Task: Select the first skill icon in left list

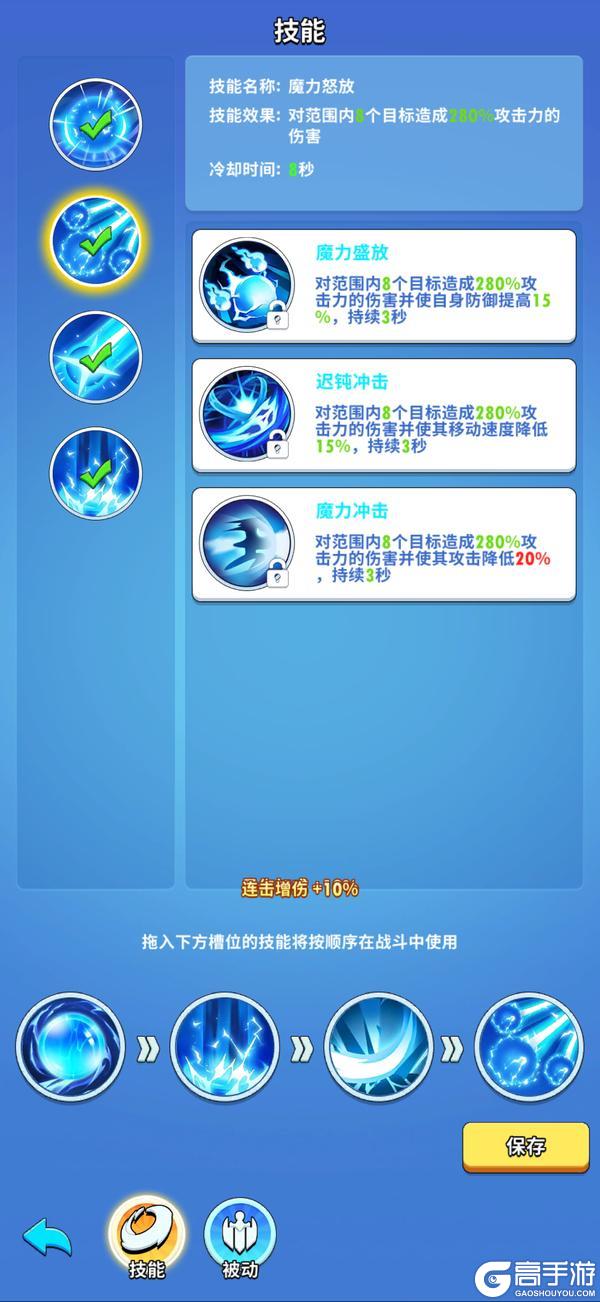Action: coord(96,123)
